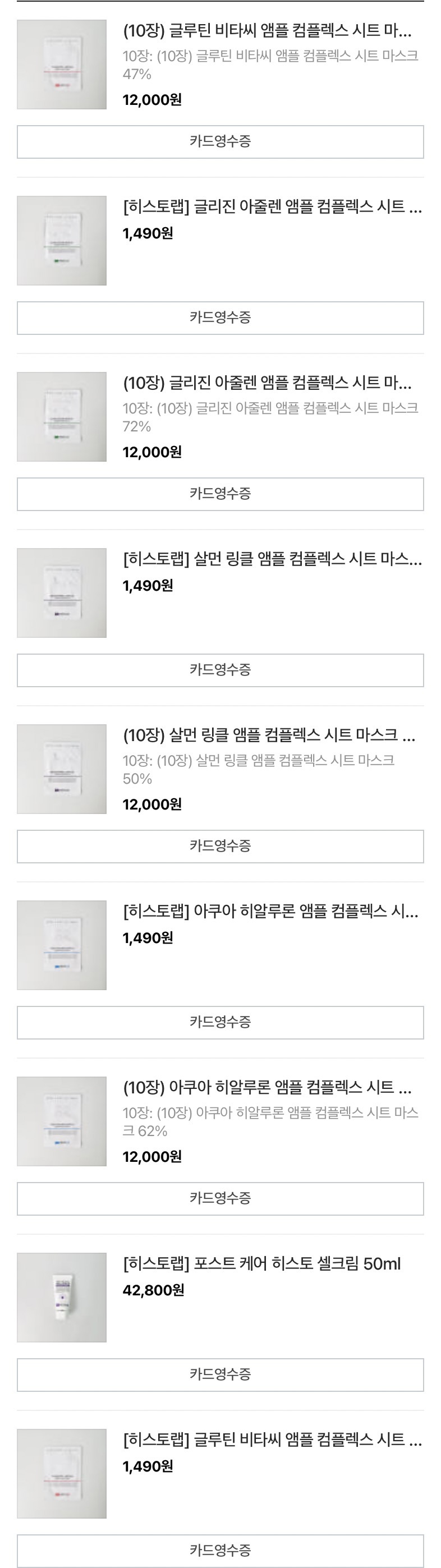The image size is (441, 1568).
Task: Open the (10장) 글루틴 비타씨 앰플 product
Action: [267, 30]
